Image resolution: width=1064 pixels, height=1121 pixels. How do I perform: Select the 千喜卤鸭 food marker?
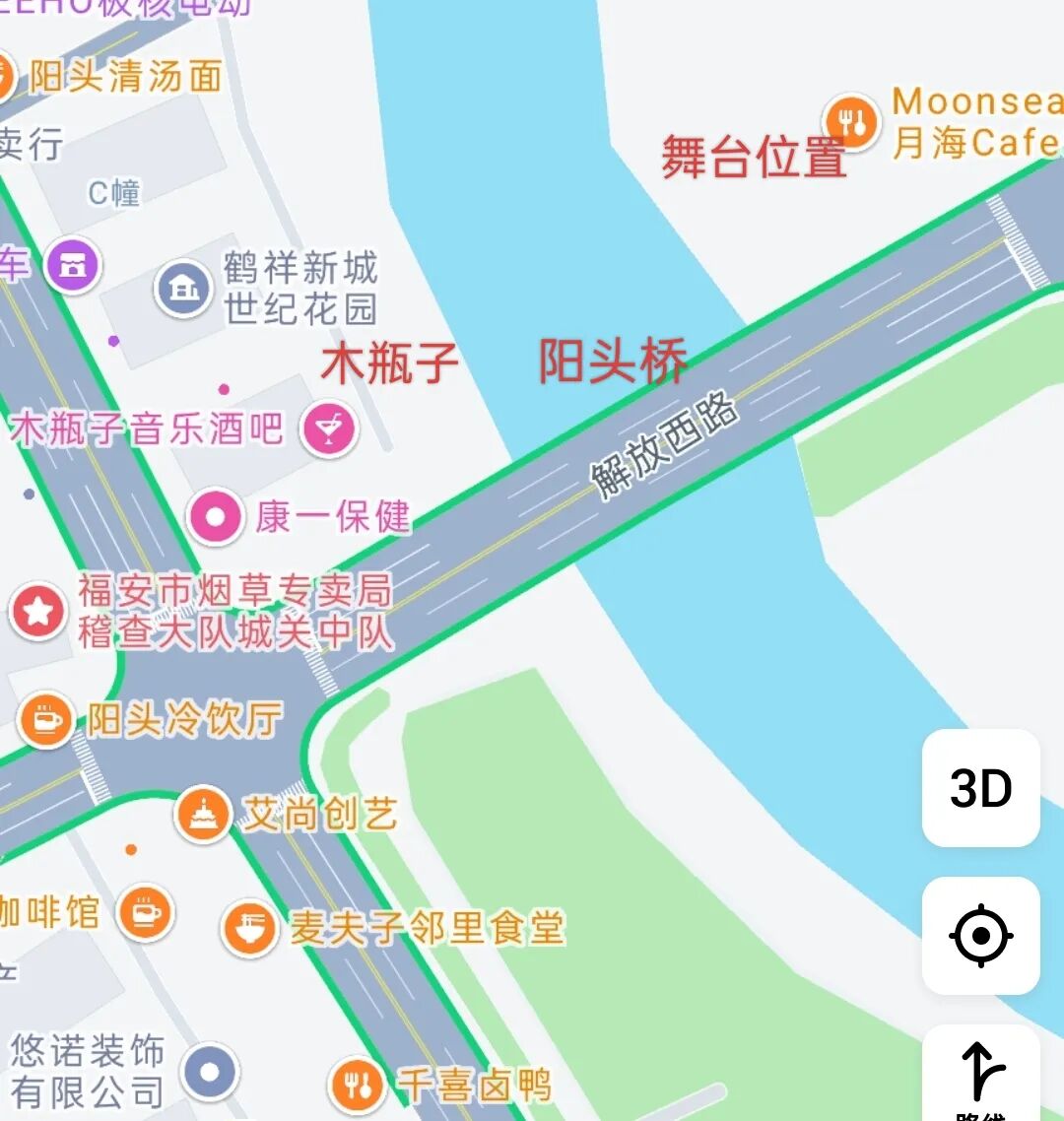(358, 1086)
